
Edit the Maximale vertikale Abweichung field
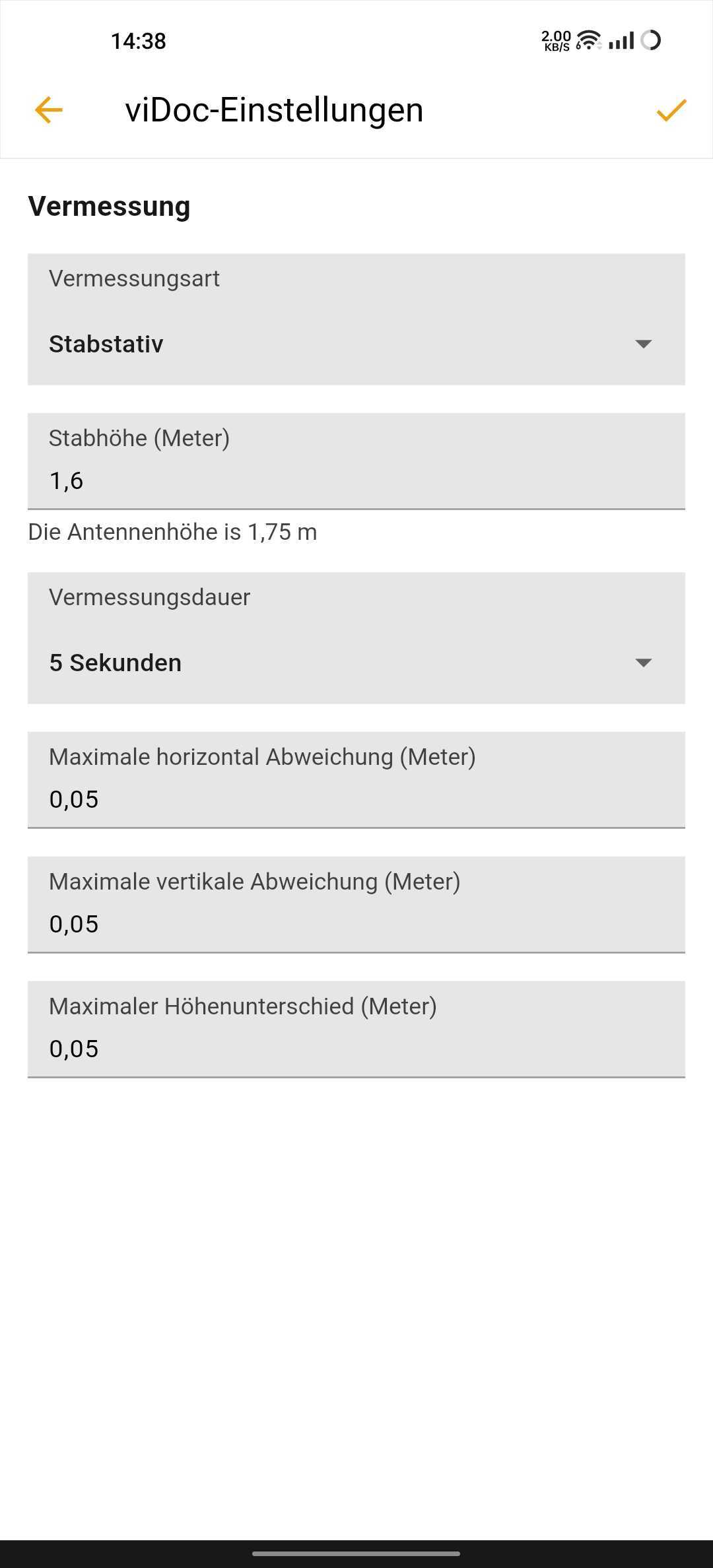pyautogui.click(x=356, y=905)
